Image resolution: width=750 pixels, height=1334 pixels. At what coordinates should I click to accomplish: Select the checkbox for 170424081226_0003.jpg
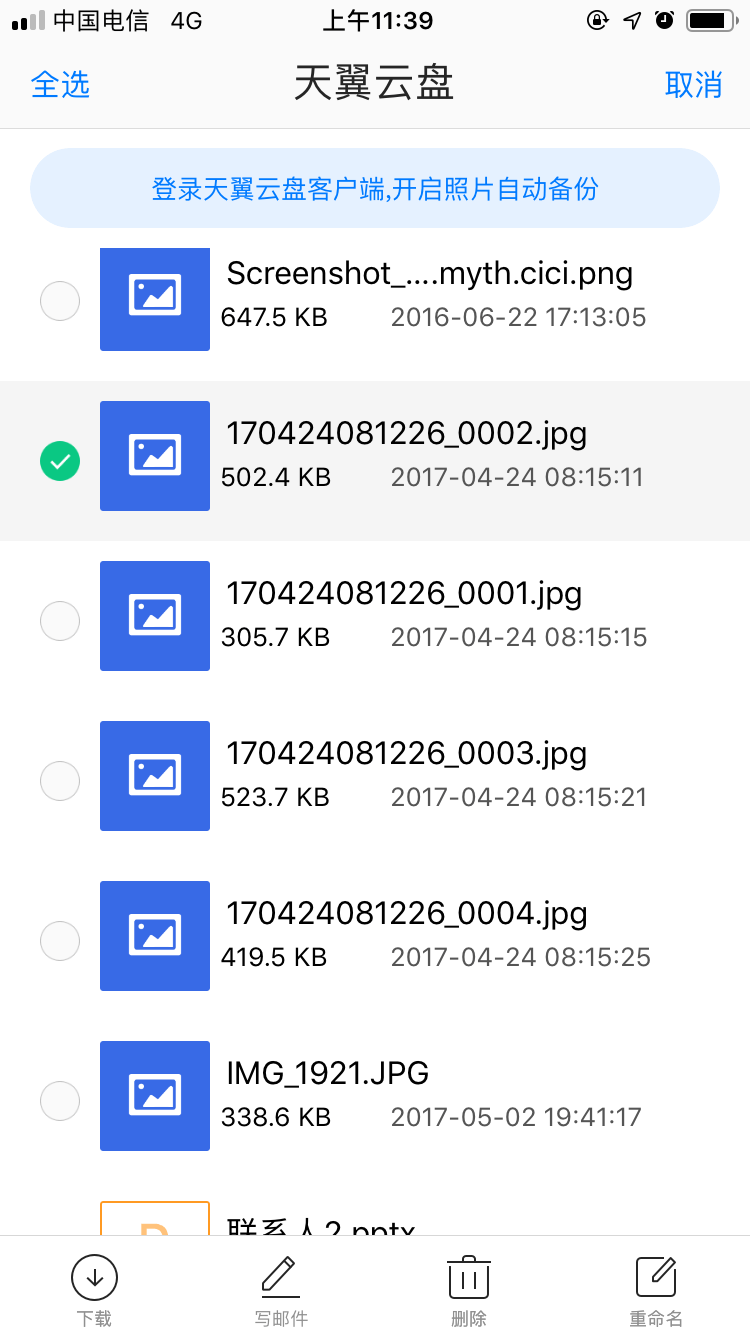(x=60, y=781)
